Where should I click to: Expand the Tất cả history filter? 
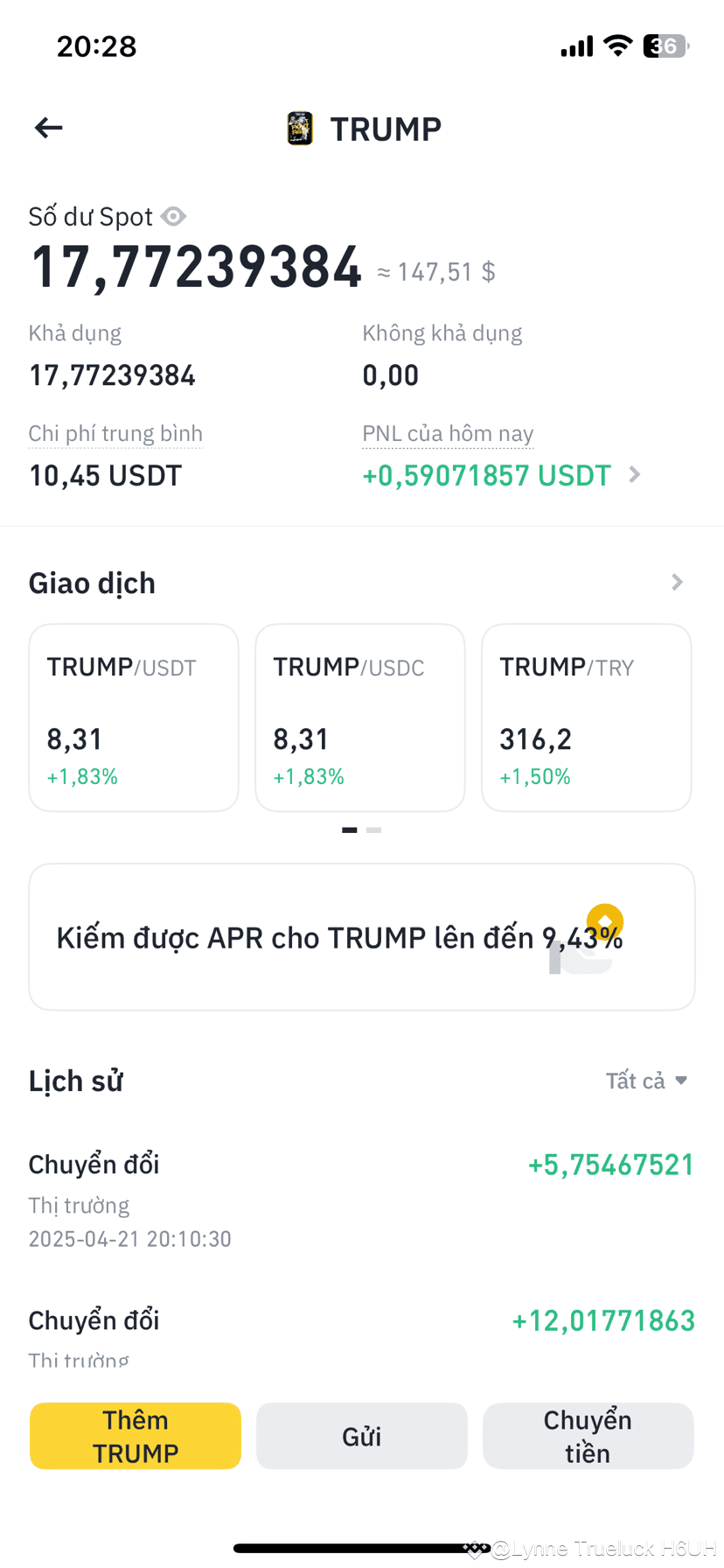[x=646, y=1081]
